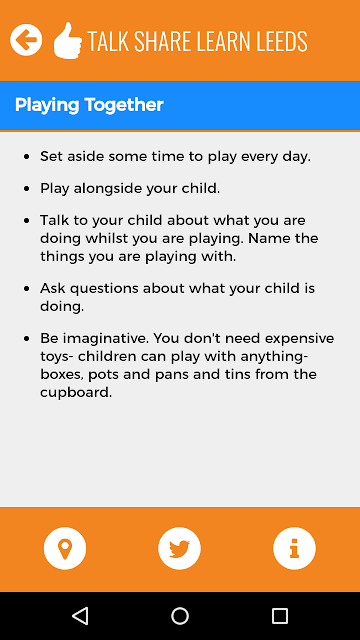Open the info icon
Screen dimensions: 360x640
pyautogui.click(x=294, y=548)
